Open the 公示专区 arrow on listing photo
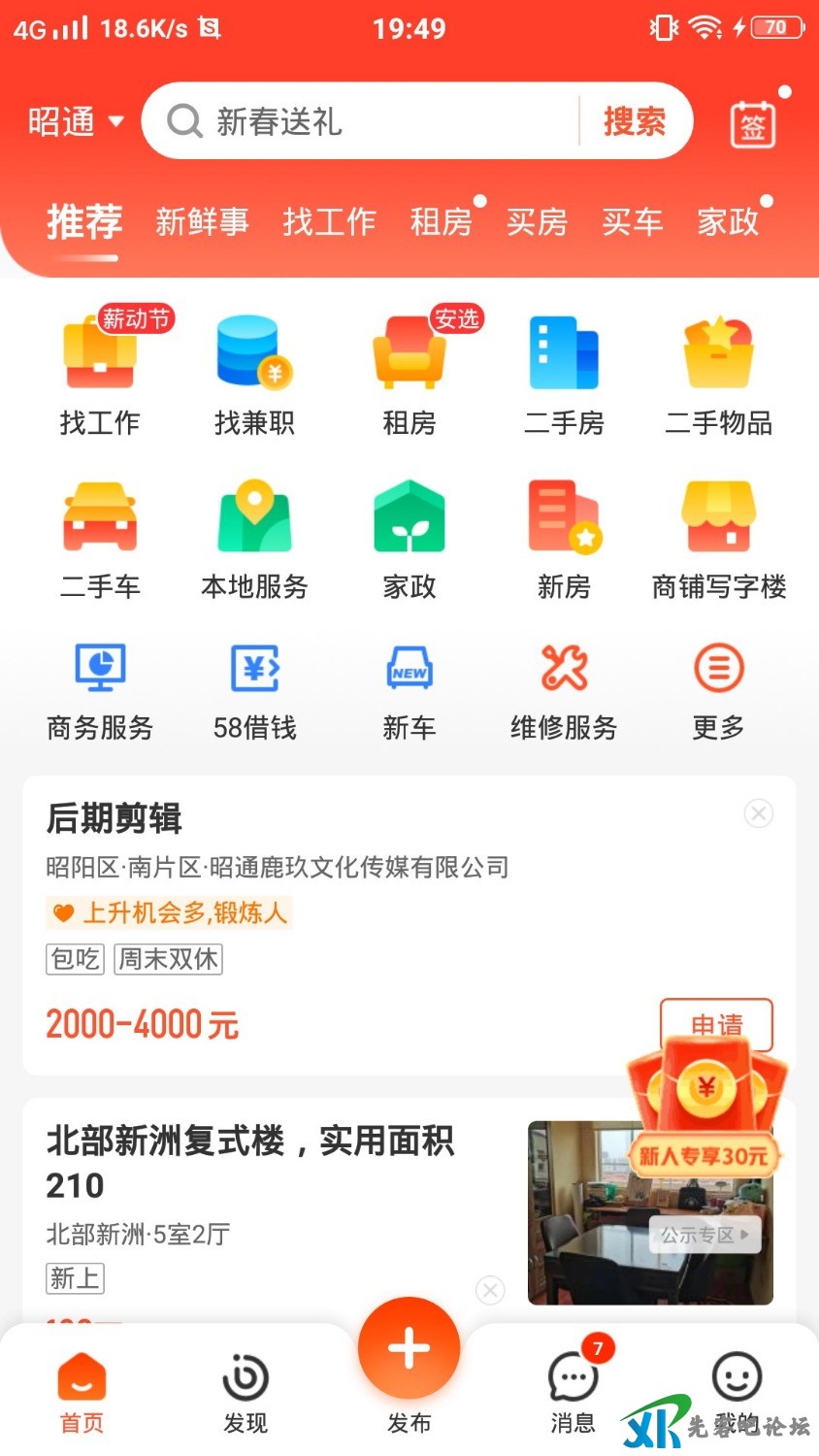Image resolution: width=819 pixels, height=1456 pixels. pos(704,1235)
